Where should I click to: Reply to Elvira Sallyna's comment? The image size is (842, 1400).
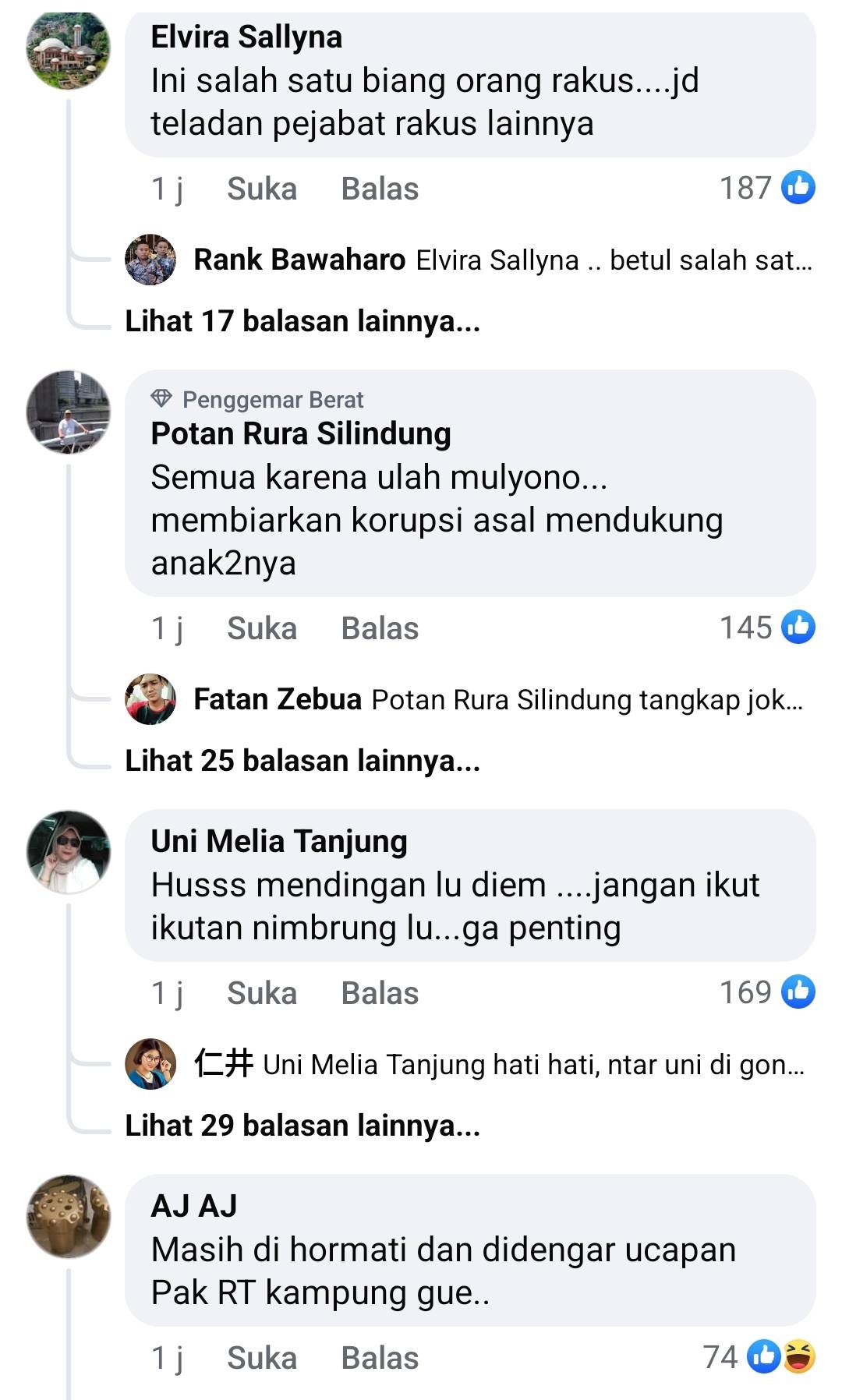(380, 189)
